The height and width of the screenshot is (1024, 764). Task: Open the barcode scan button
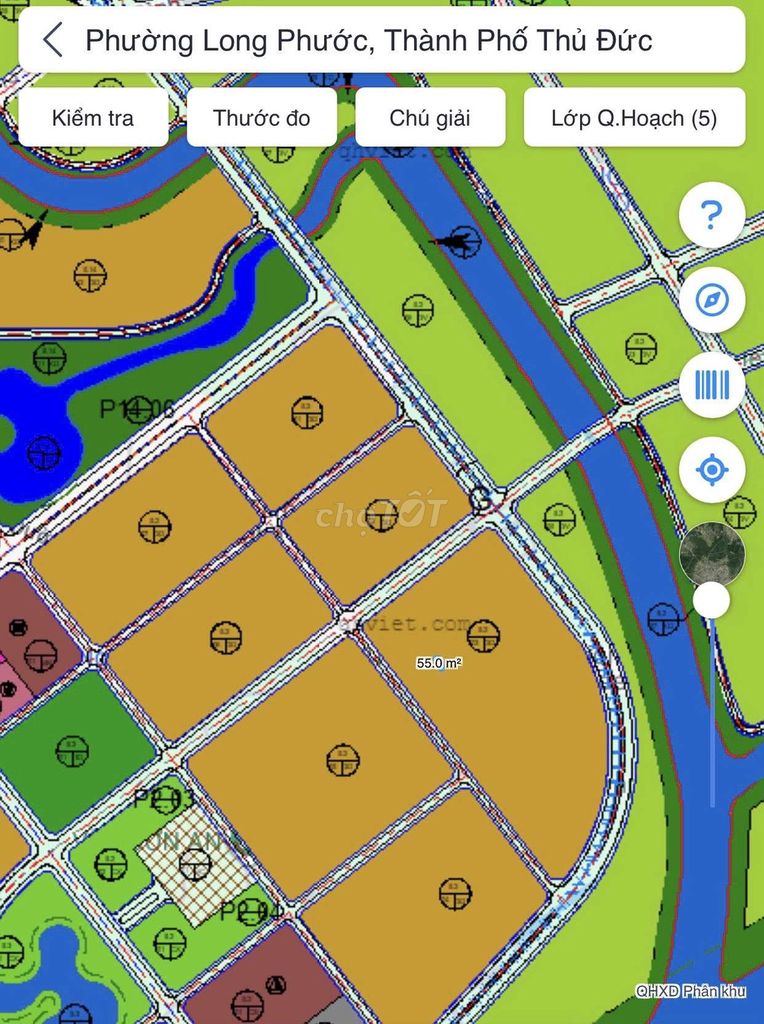[x=711, y=385]
